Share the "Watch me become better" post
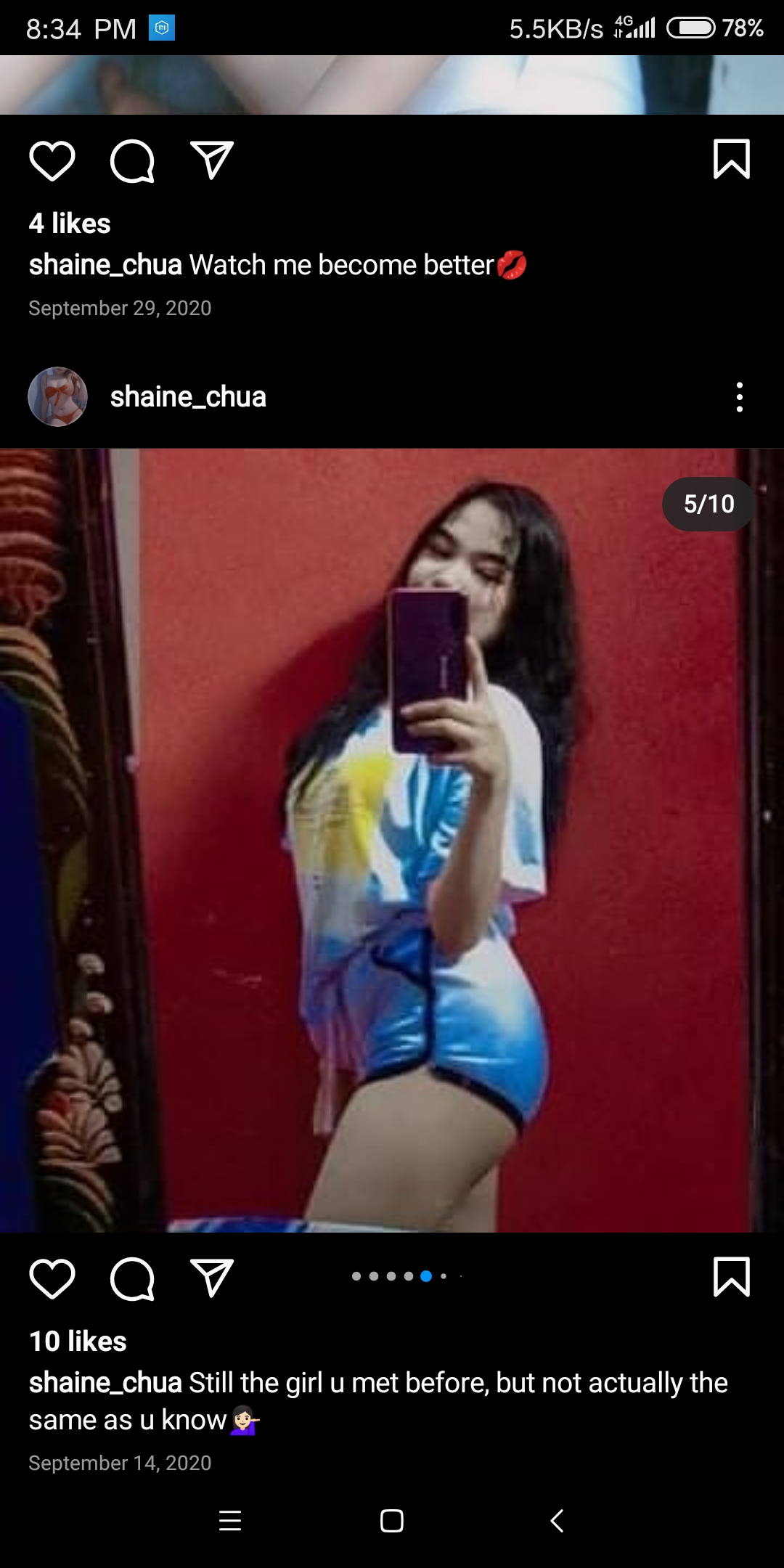This screenshot has width=784, height=1568. [x=211, y=160]
